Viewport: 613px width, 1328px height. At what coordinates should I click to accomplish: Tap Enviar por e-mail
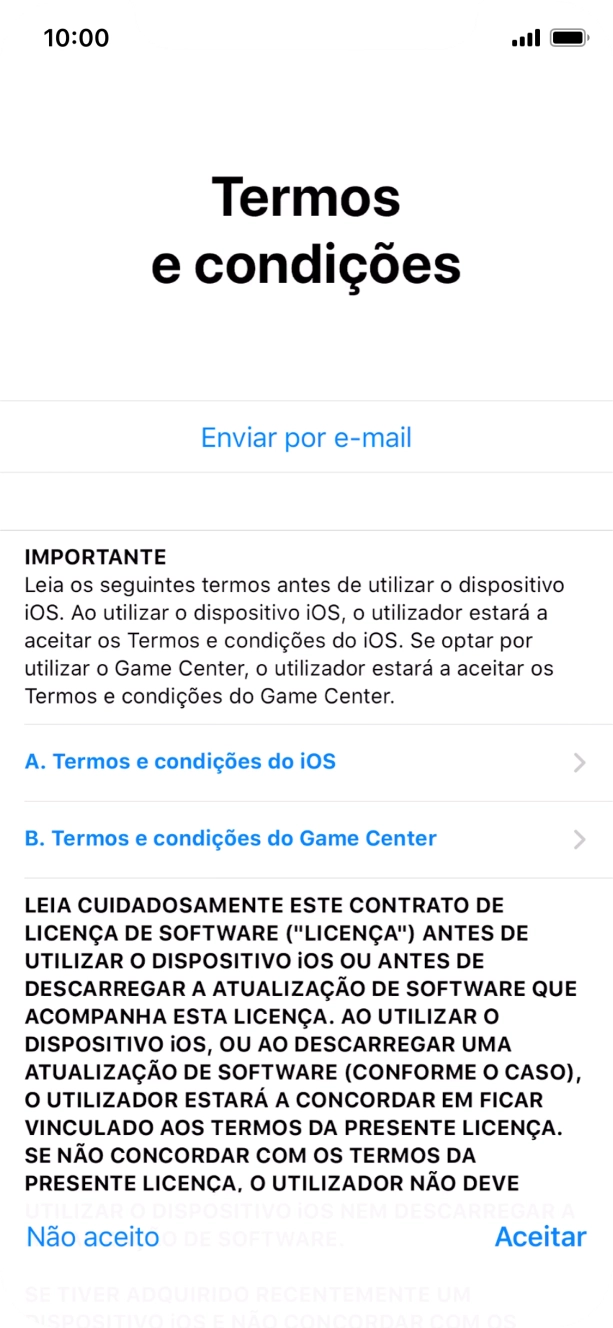tap(306, 438)
